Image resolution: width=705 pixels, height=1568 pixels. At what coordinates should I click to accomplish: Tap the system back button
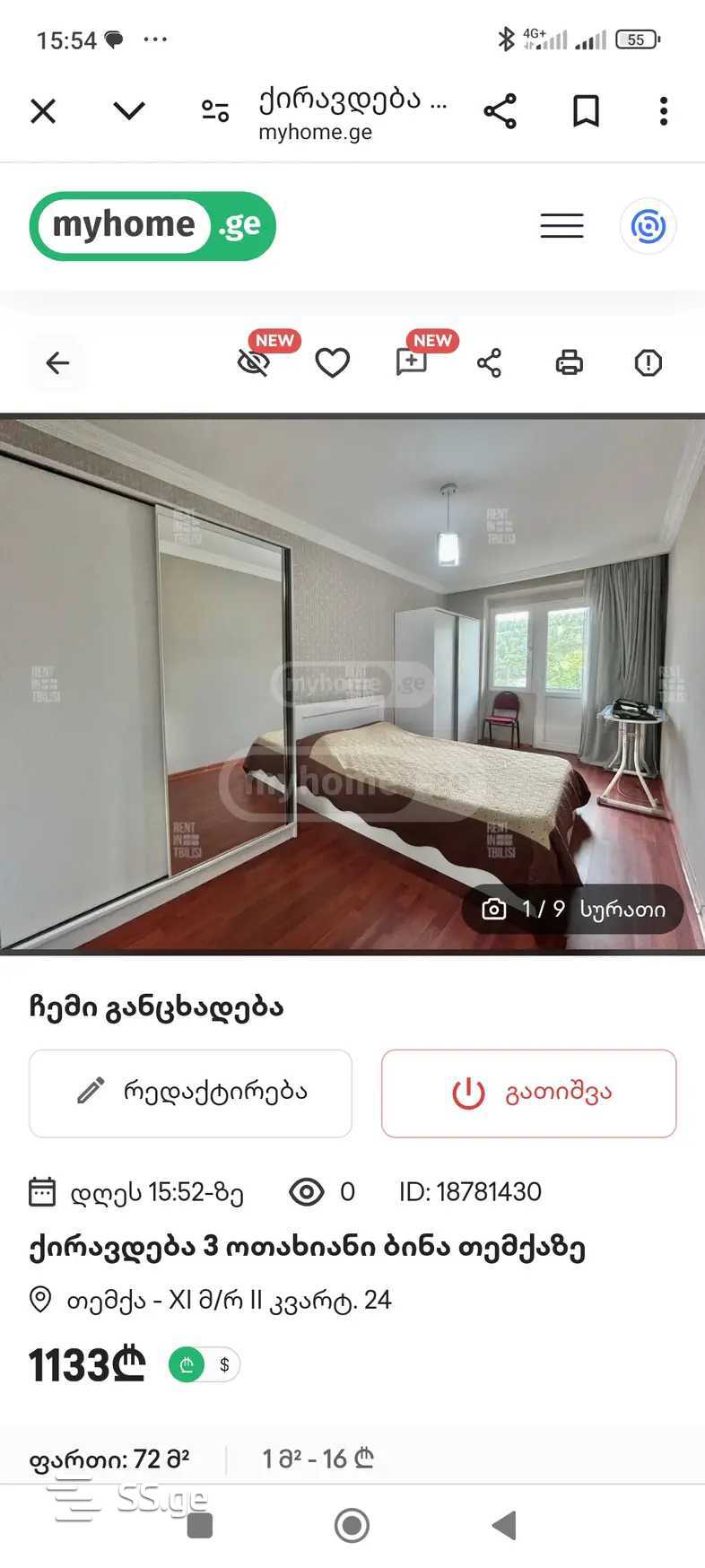(x=504, y=1524)
